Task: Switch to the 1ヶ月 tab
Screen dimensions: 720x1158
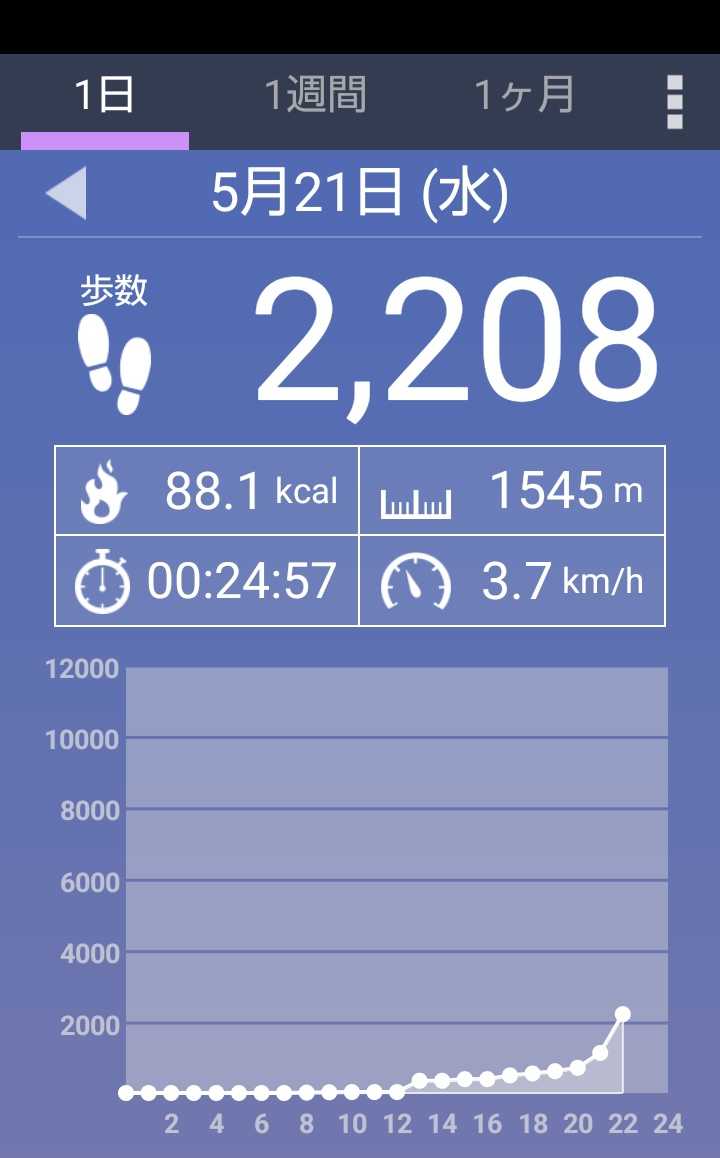Action: (x=524, y=96)
